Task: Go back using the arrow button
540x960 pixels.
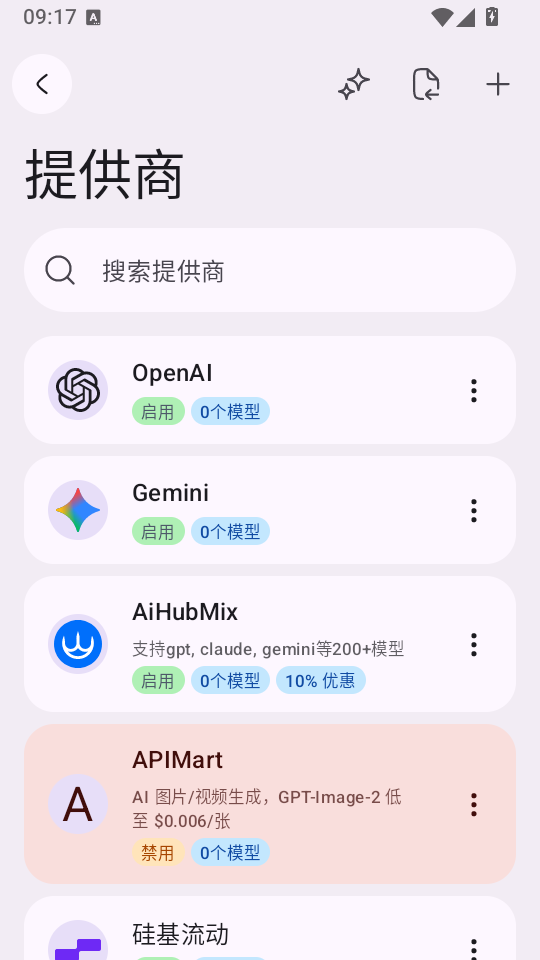Action: click(x=42, y=84)
